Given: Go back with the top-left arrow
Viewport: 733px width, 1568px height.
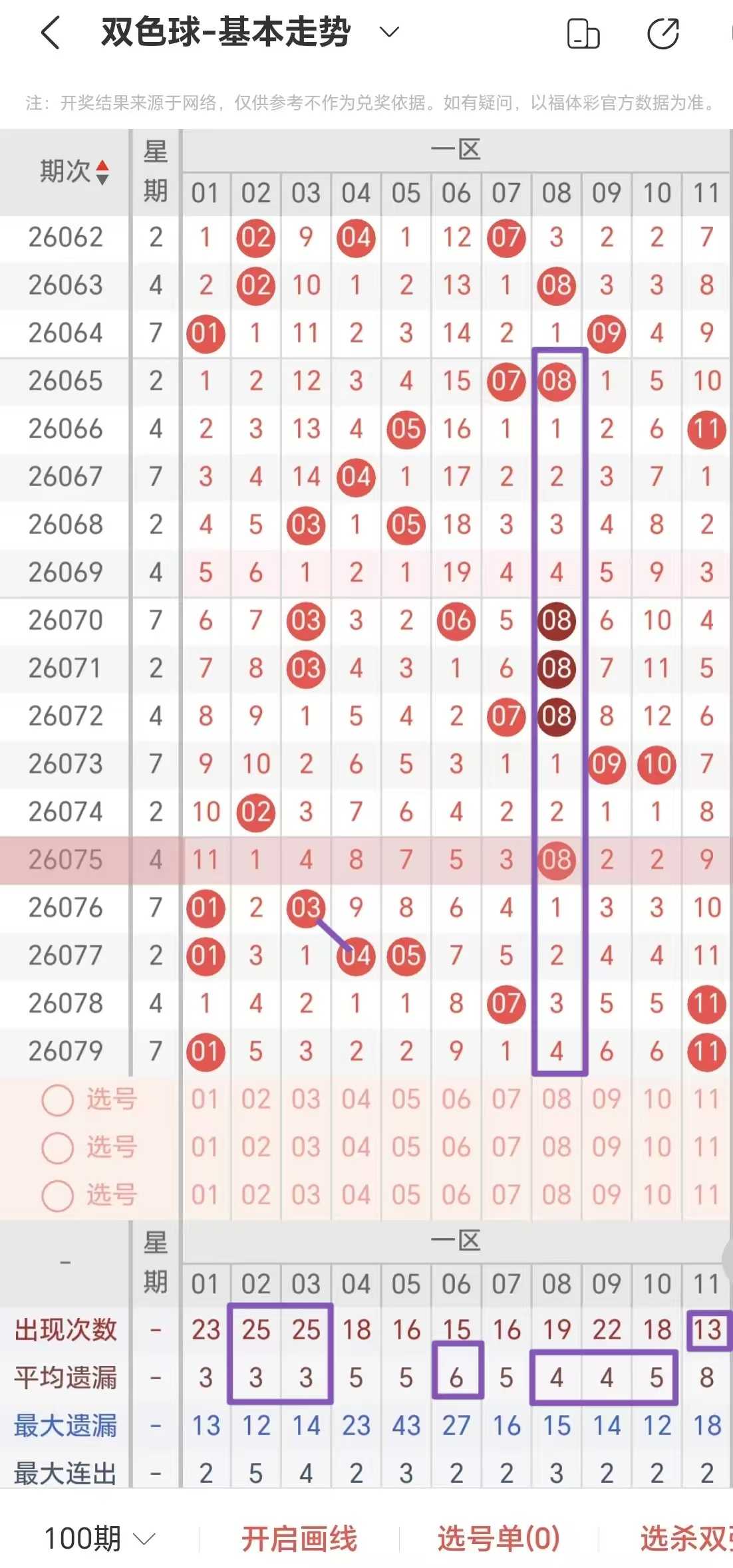Looking at the screenshot, I should [x=51, y=33].
